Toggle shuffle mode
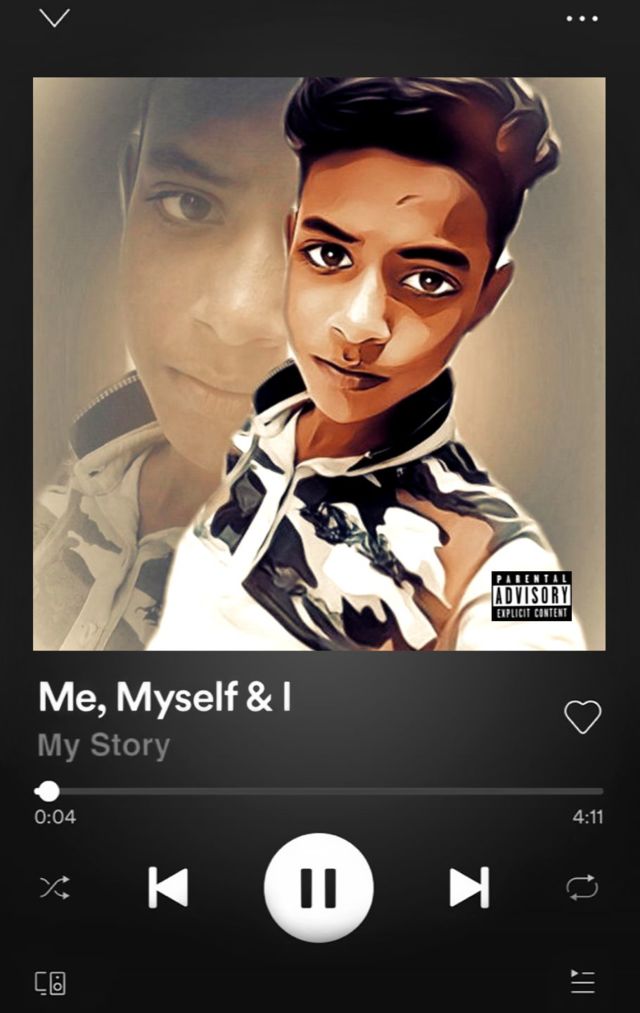This screenshot has height=1013, width=640. coord(54,887)
